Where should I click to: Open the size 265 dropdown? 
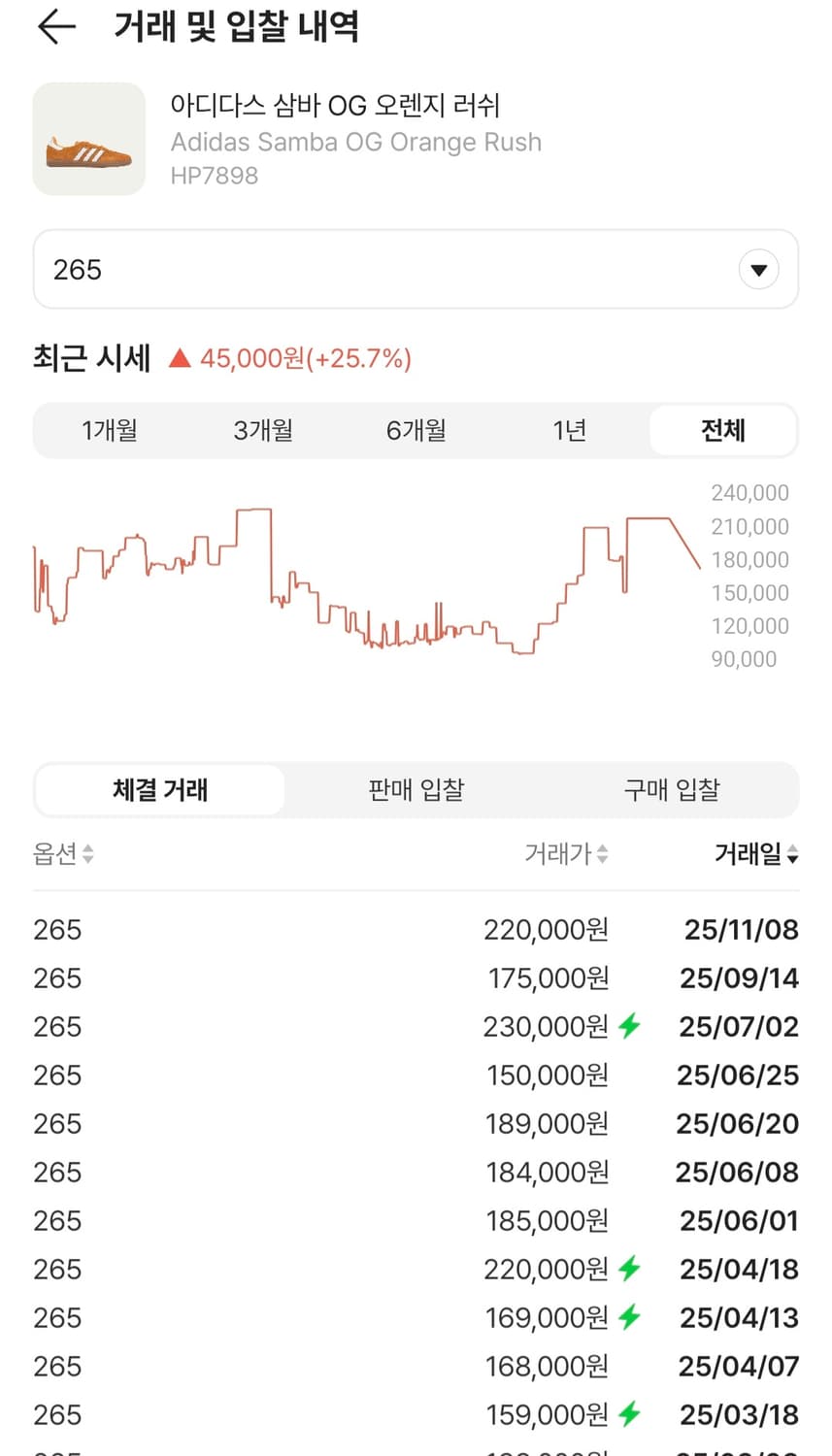pyautogui.click(x=415, y=269)
